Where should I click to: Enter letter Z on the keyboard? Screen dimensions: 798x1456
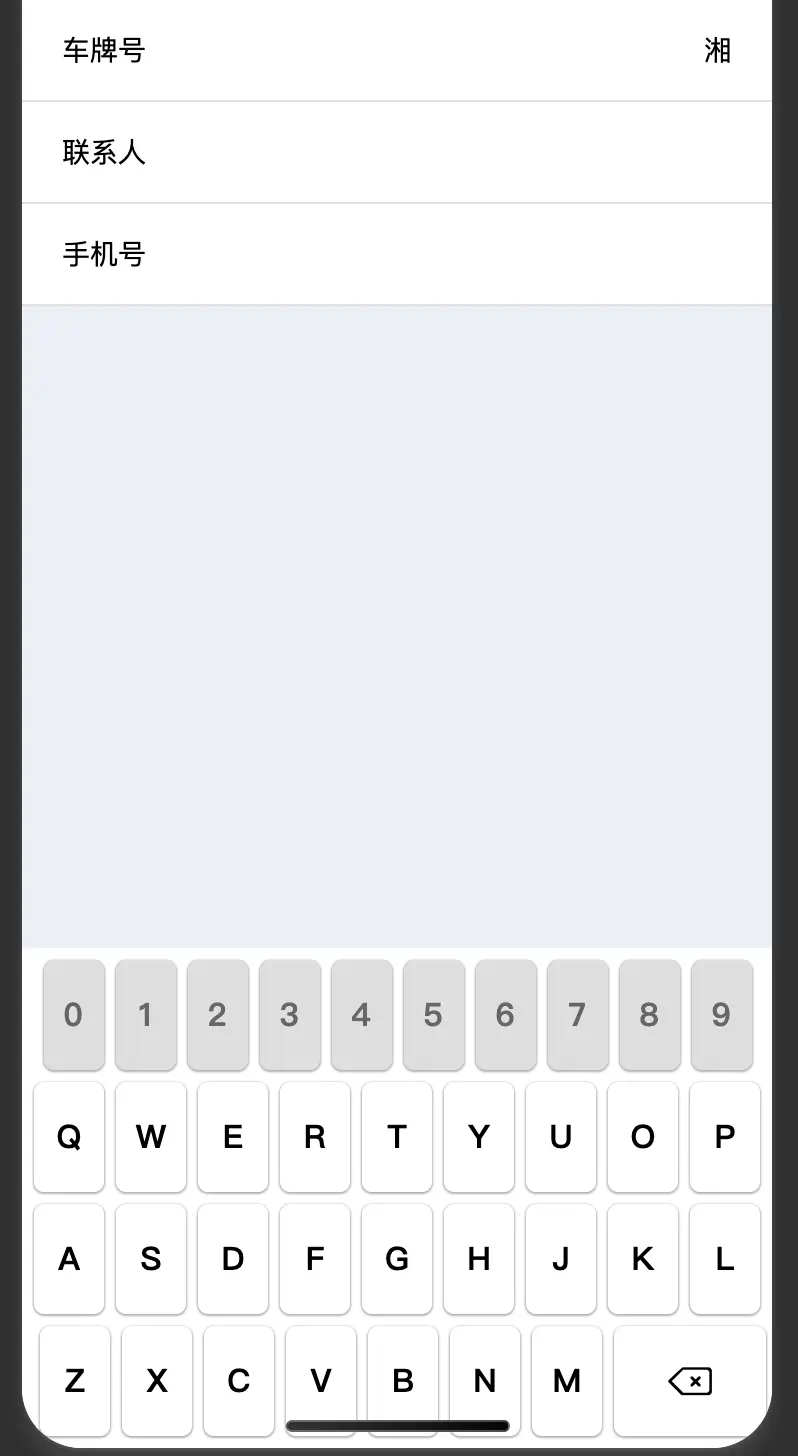click(75, 1381)
